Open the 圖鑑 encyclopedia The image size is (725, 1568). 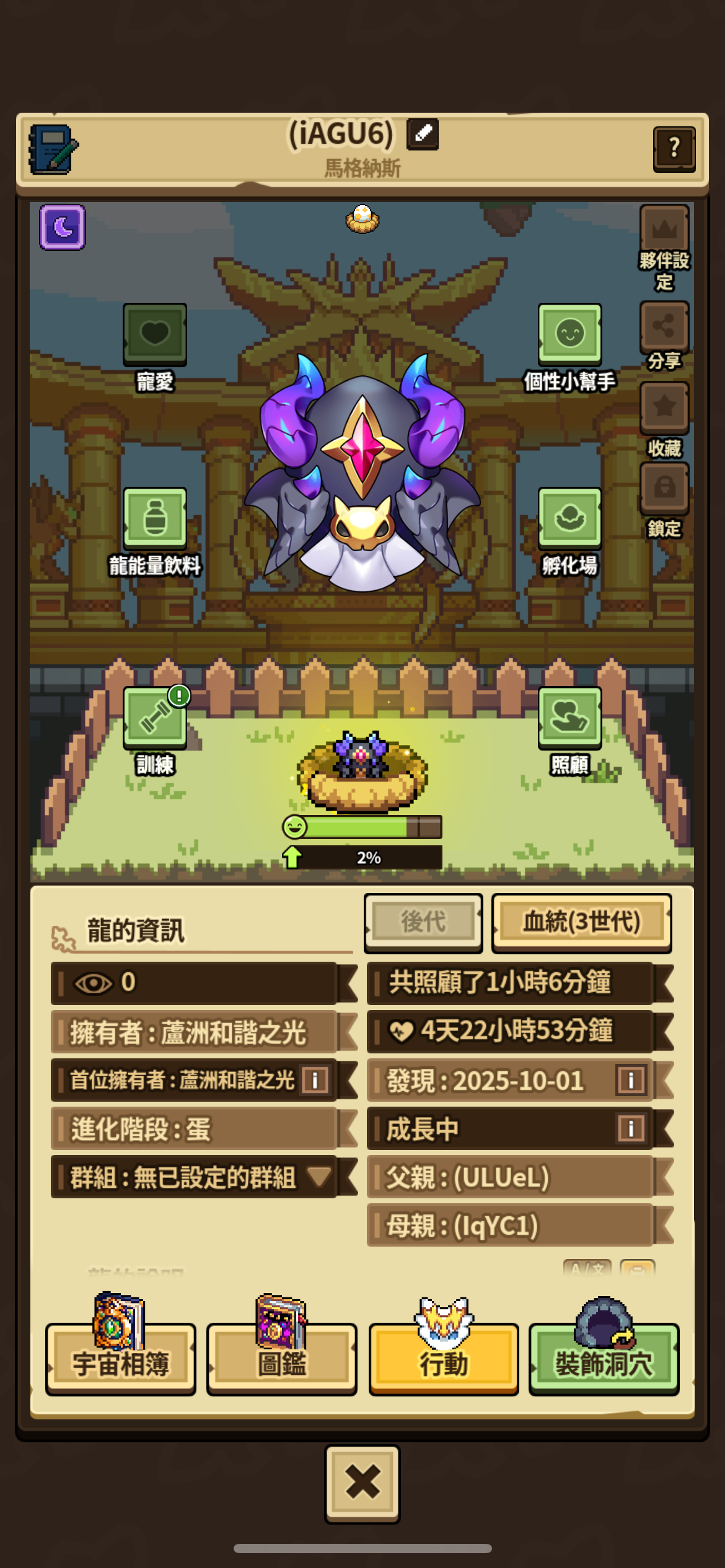(x=282, y=1361)
